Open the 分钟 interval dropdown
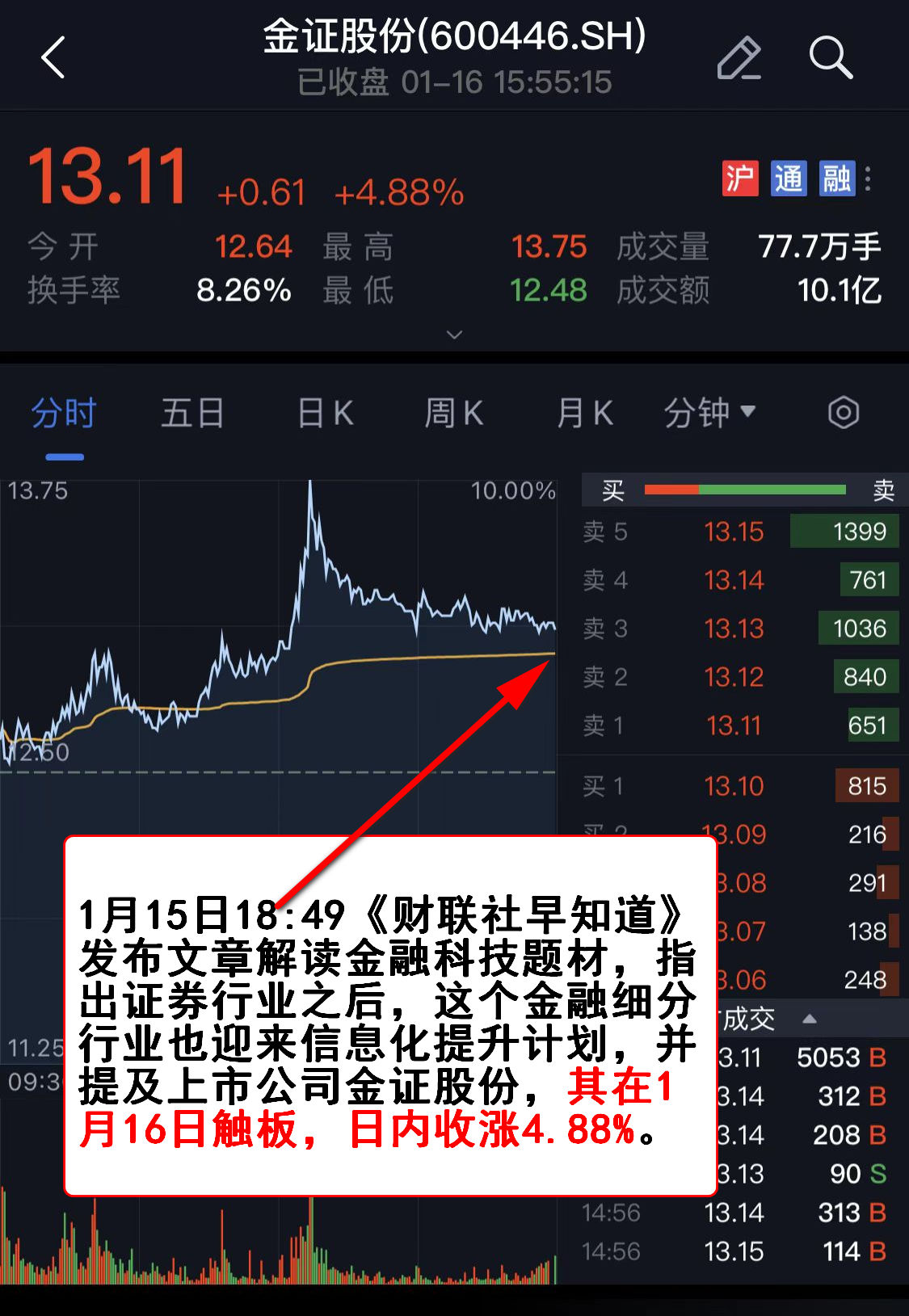Image resolution: width=909 pixels, height=1316 pixels. pos(709,414)
